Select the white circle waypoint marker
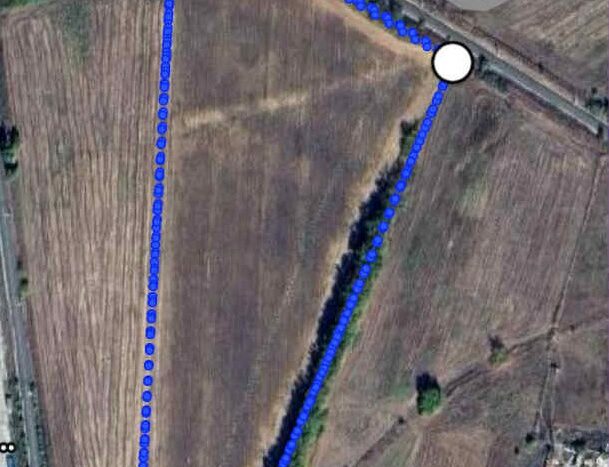 [452, 63]
